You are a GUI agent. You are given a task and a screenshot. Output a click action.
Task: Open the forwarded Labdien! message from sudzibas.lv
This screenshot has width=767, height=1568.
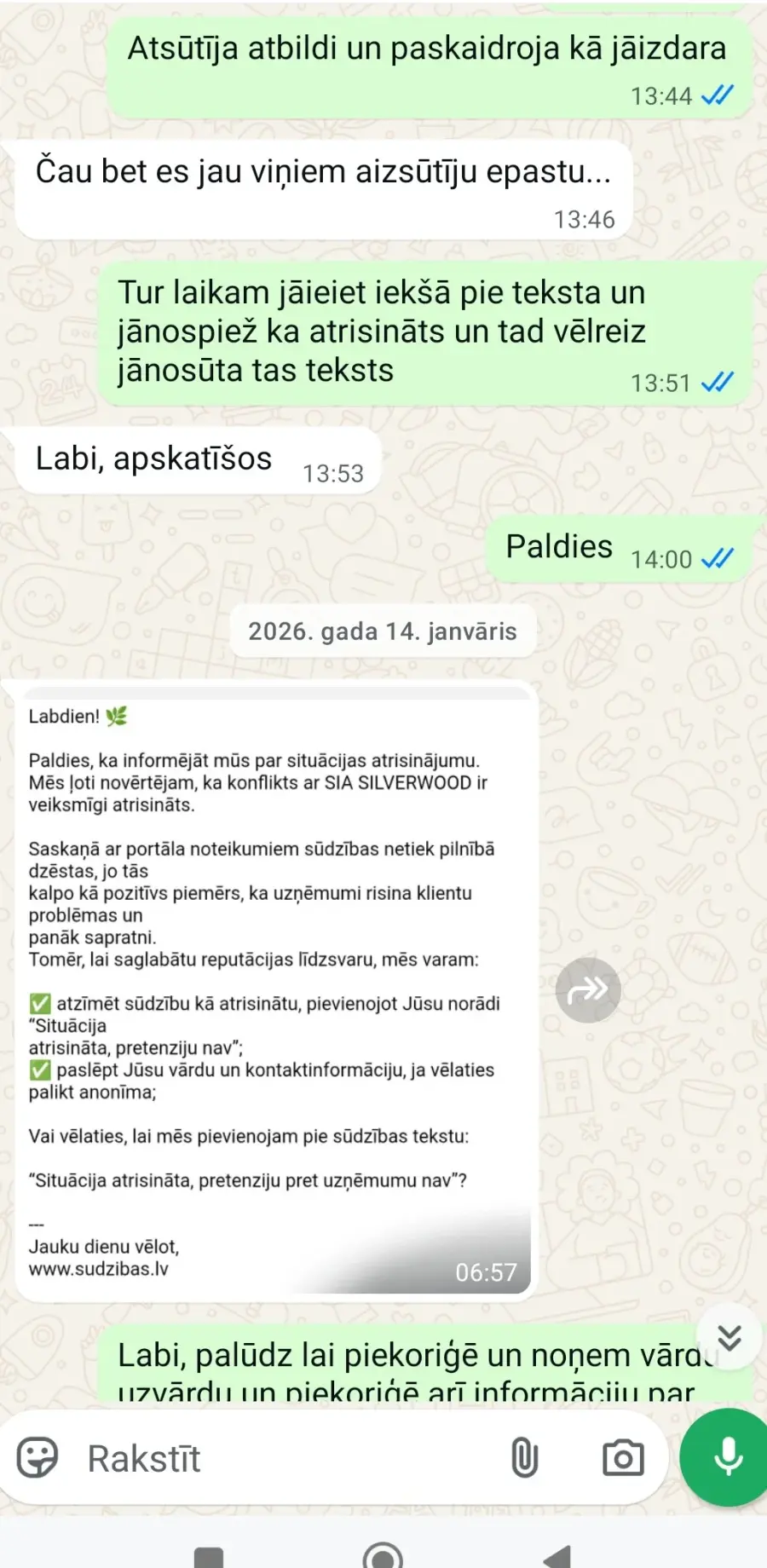273,989
